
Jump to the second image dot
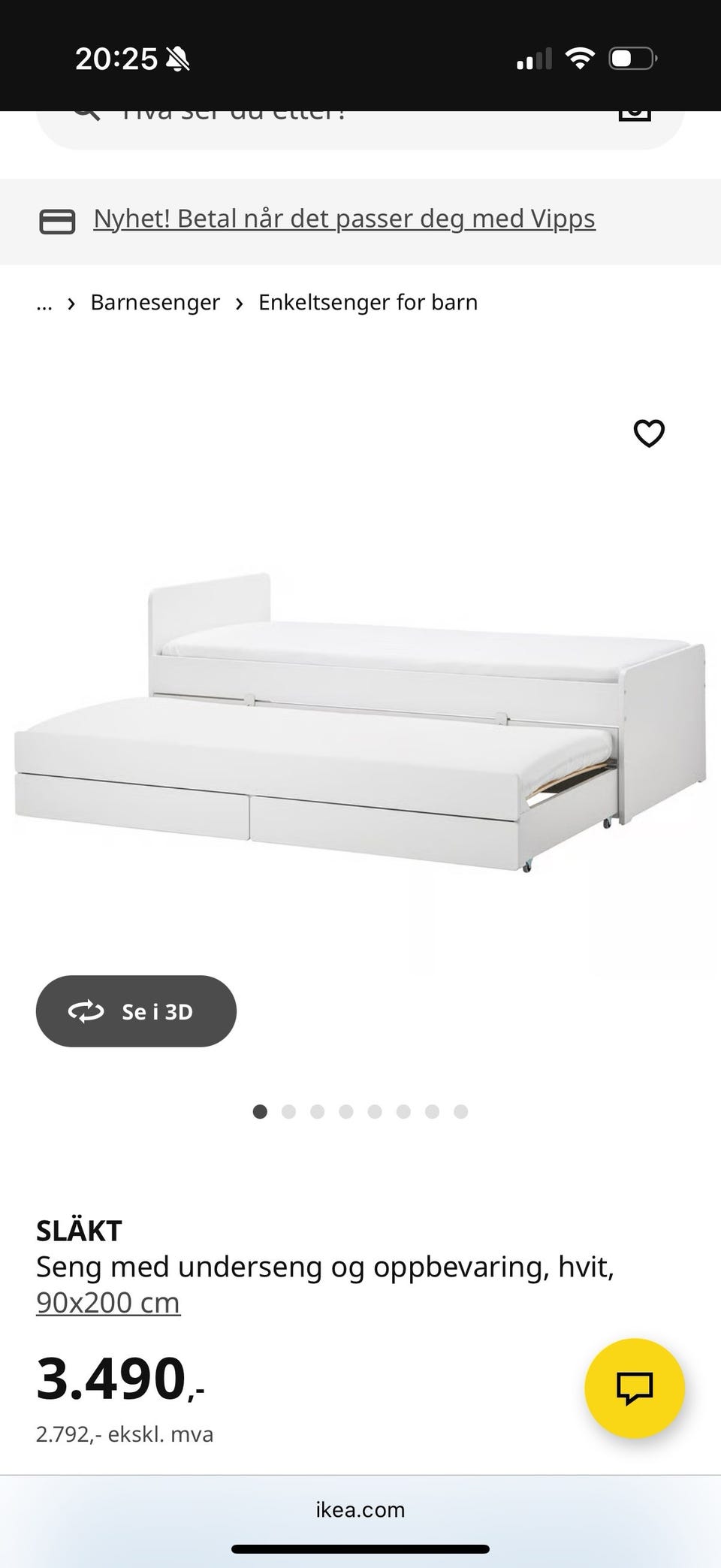[x=288, y=1112]
